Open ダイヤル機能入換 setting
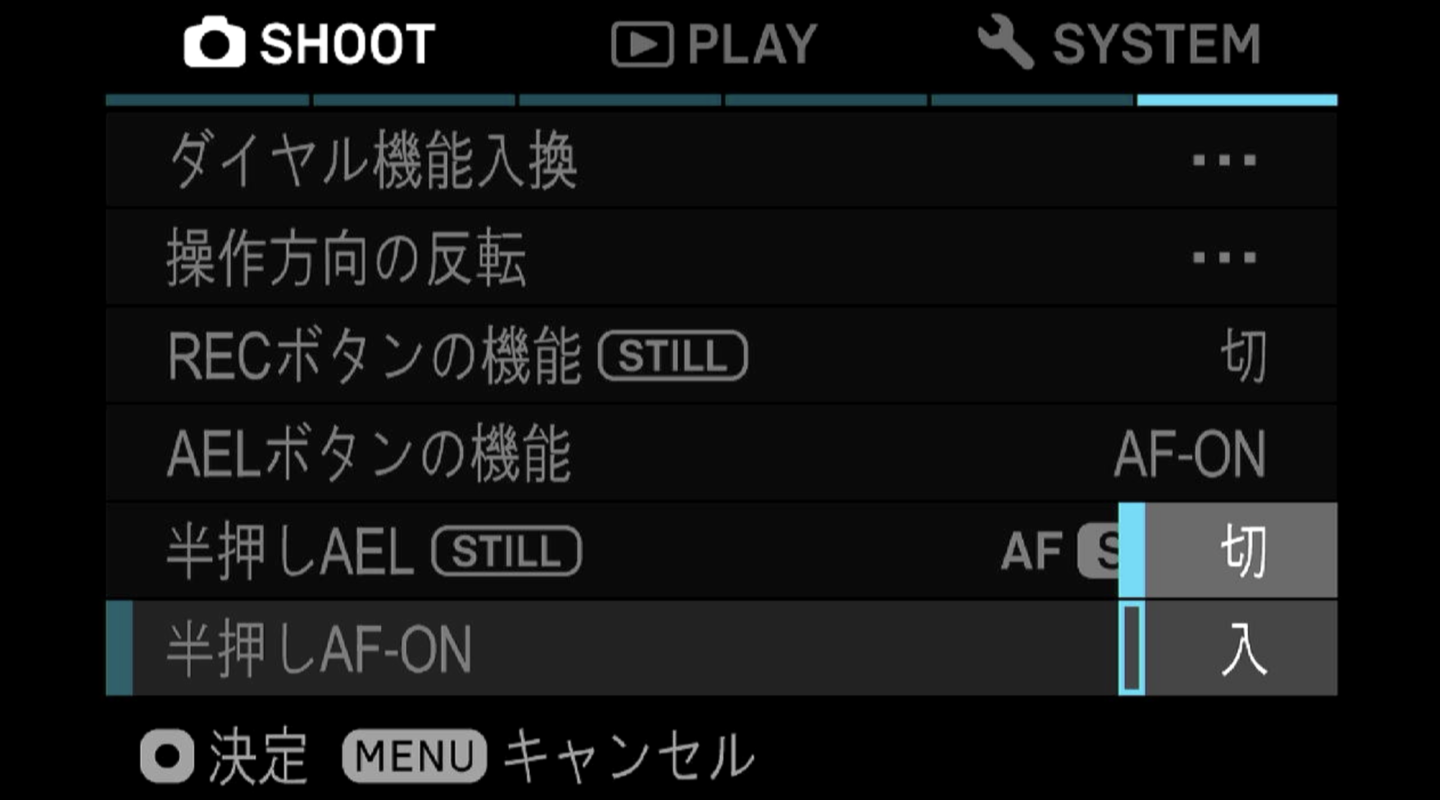This screenshot has height=800, width=1440. [720, 161]
